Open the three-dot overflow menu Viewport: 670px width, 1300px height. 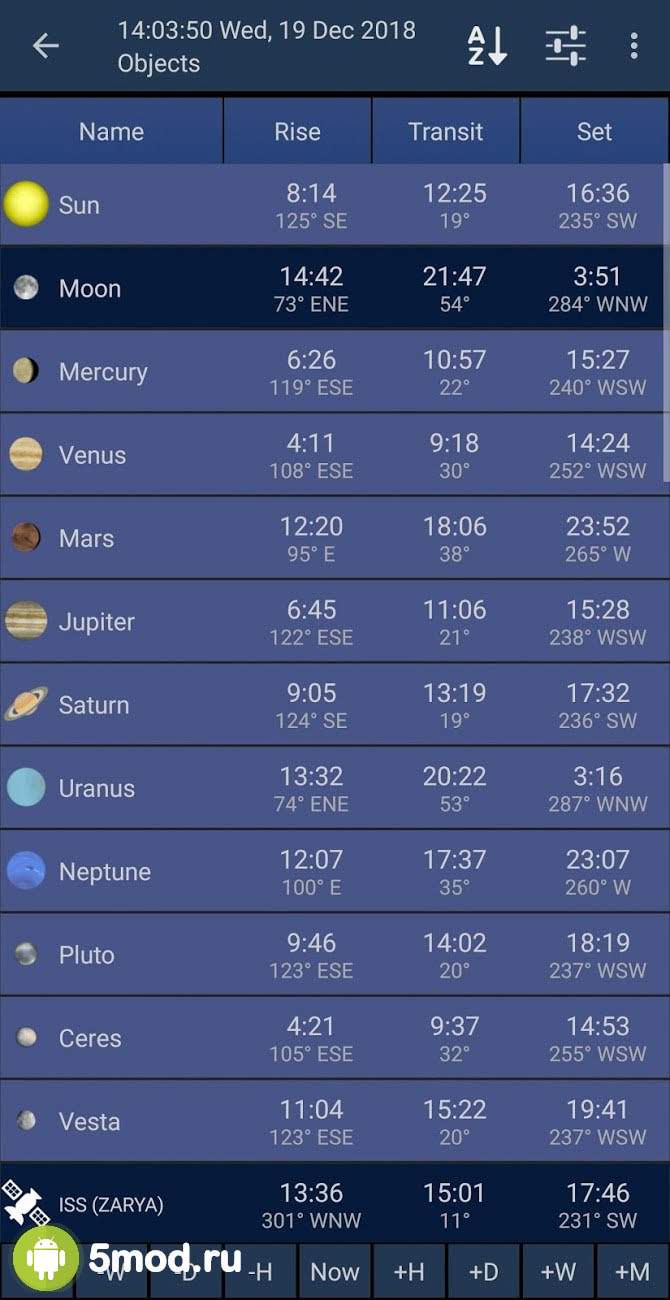[x=634, y=46]
